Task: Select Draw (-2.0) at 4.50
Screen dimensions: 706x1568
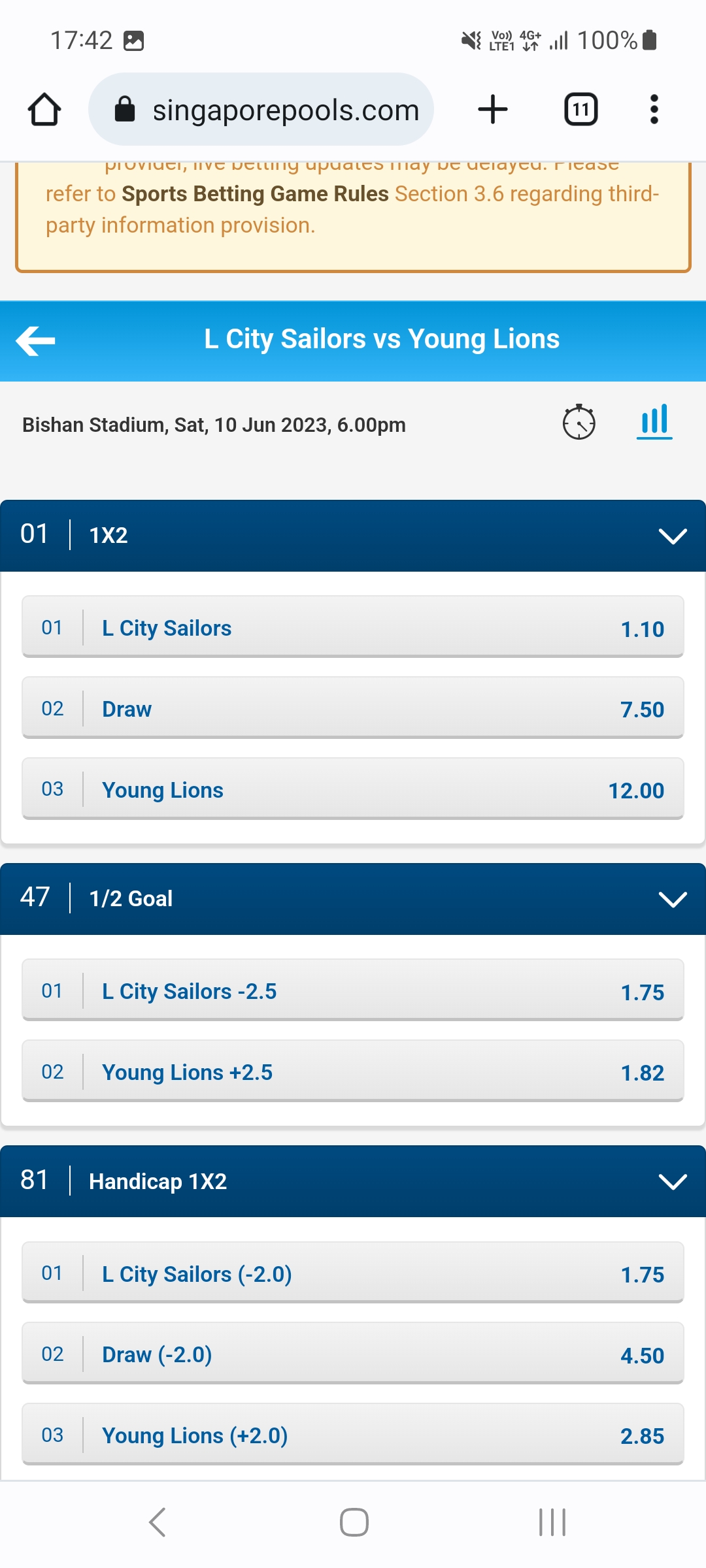Action: [x=353, y=1354]
